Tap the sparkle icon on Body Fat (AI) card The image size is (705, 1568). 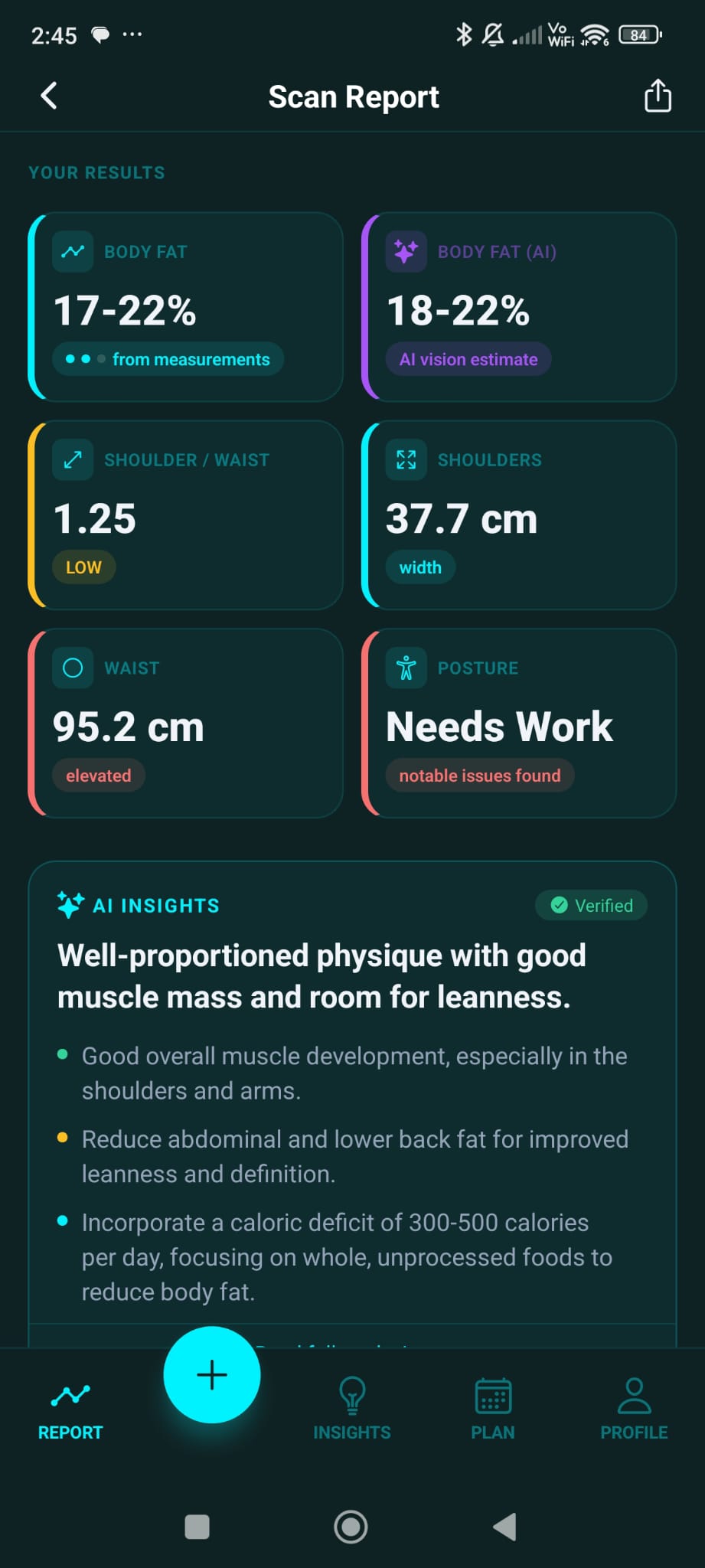coord(406,251)
